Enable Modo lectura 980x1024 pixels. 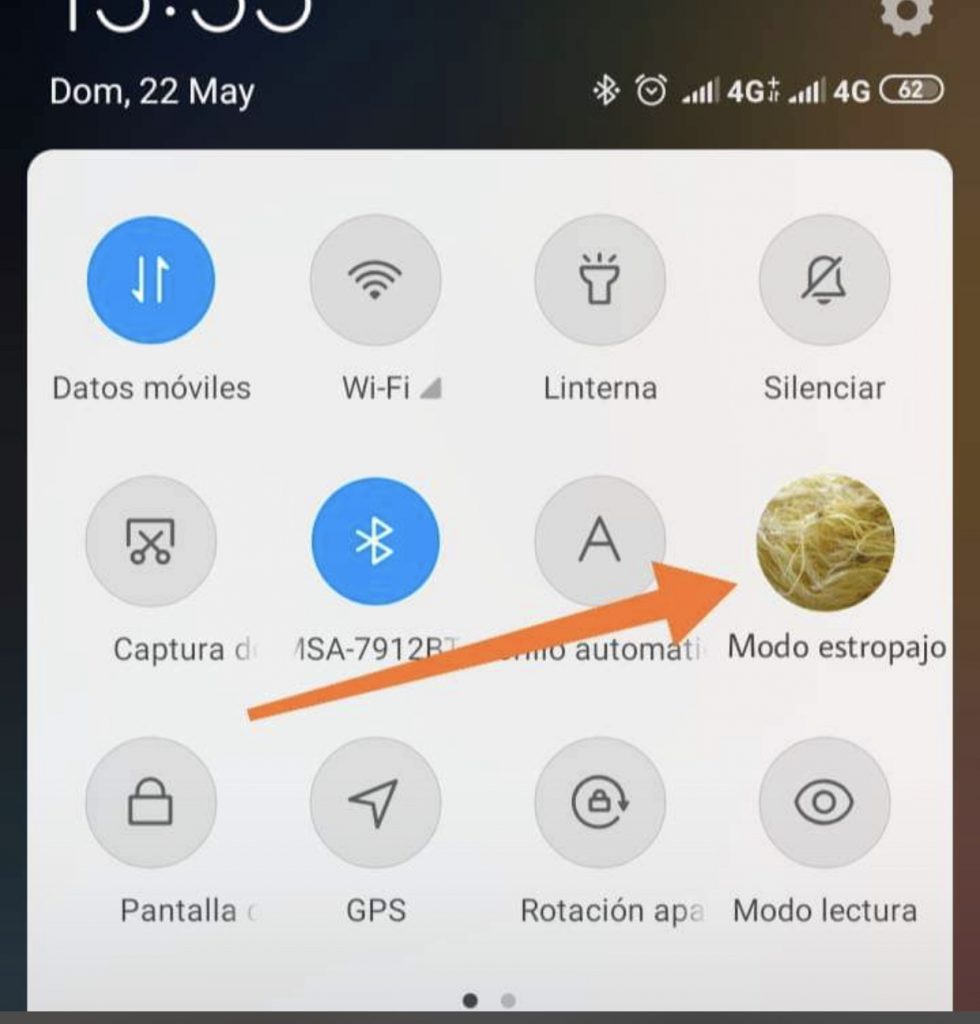pos(824,802)
